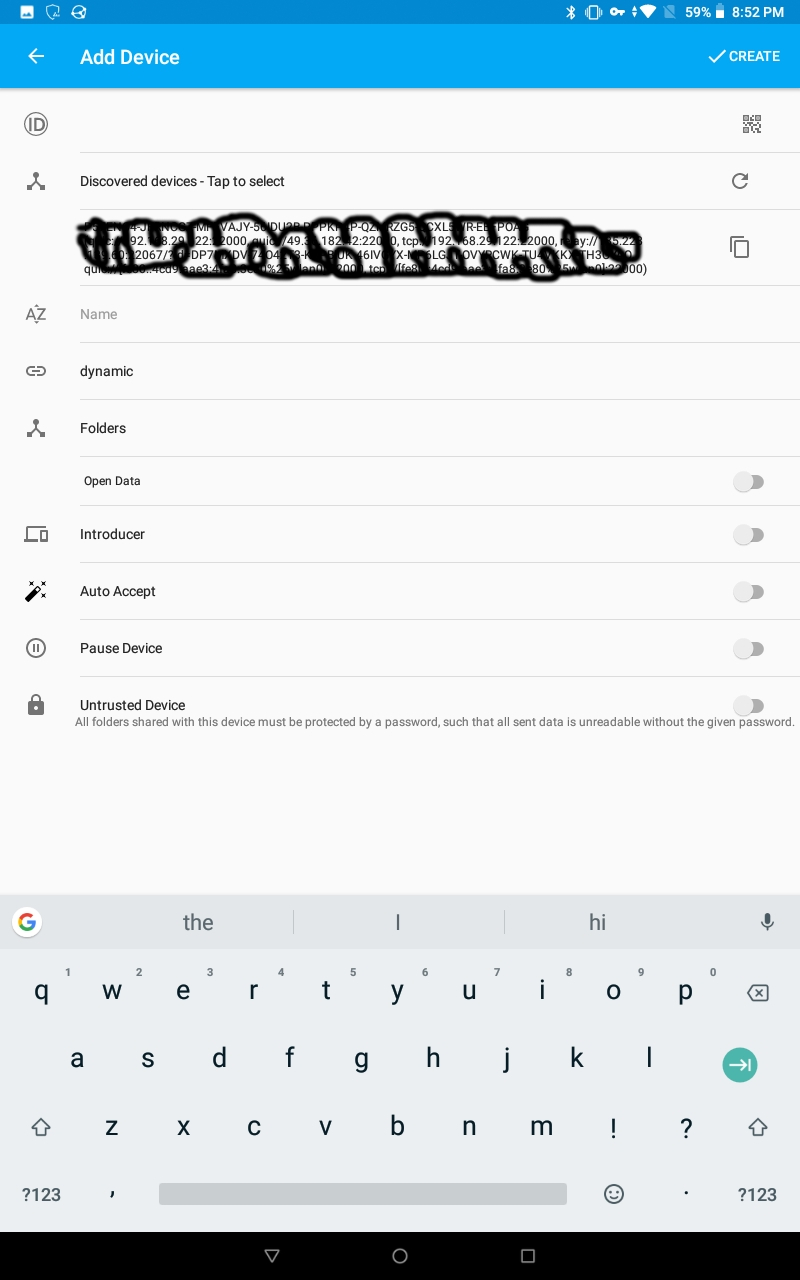Tap the keyboard backspace key
The image size is (800, 1280).
tap(758, 993)
